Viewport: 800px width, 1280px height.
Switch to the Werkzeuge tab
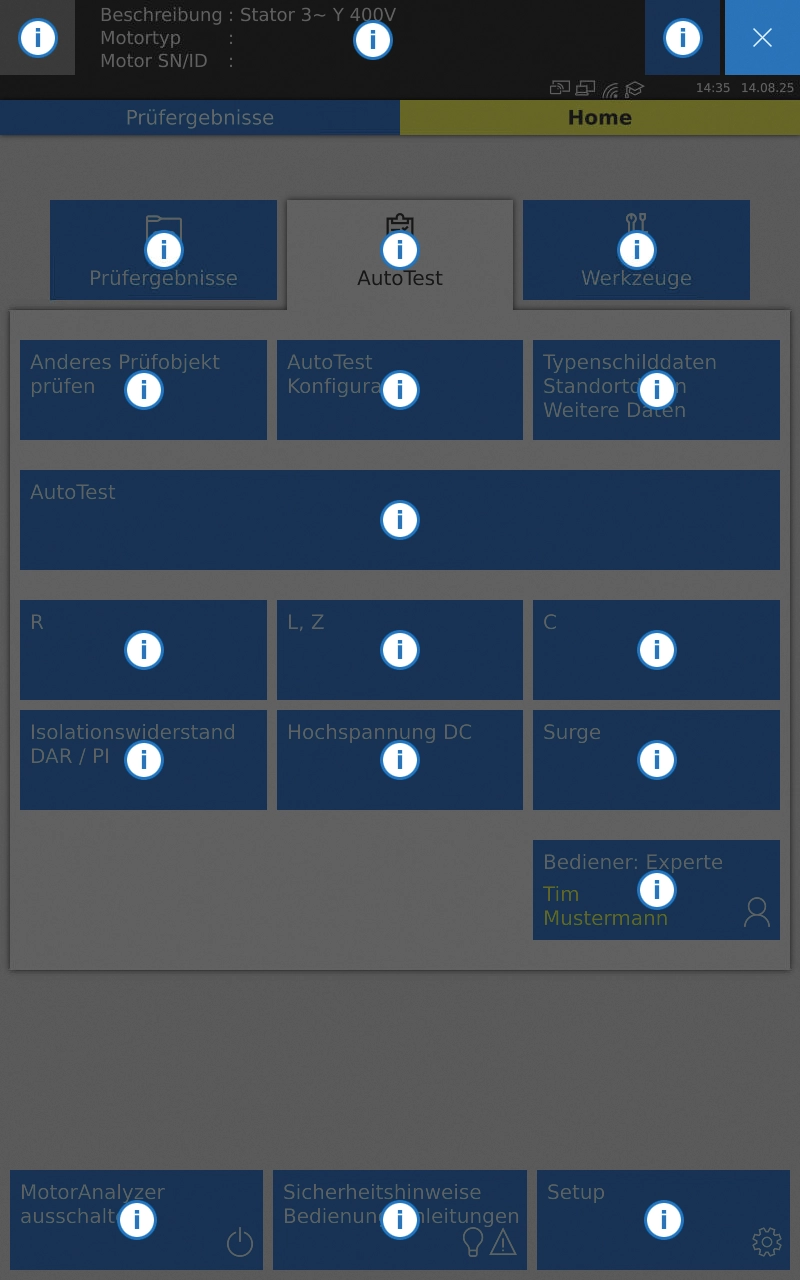pyautogui.click(x=636, y=249)
